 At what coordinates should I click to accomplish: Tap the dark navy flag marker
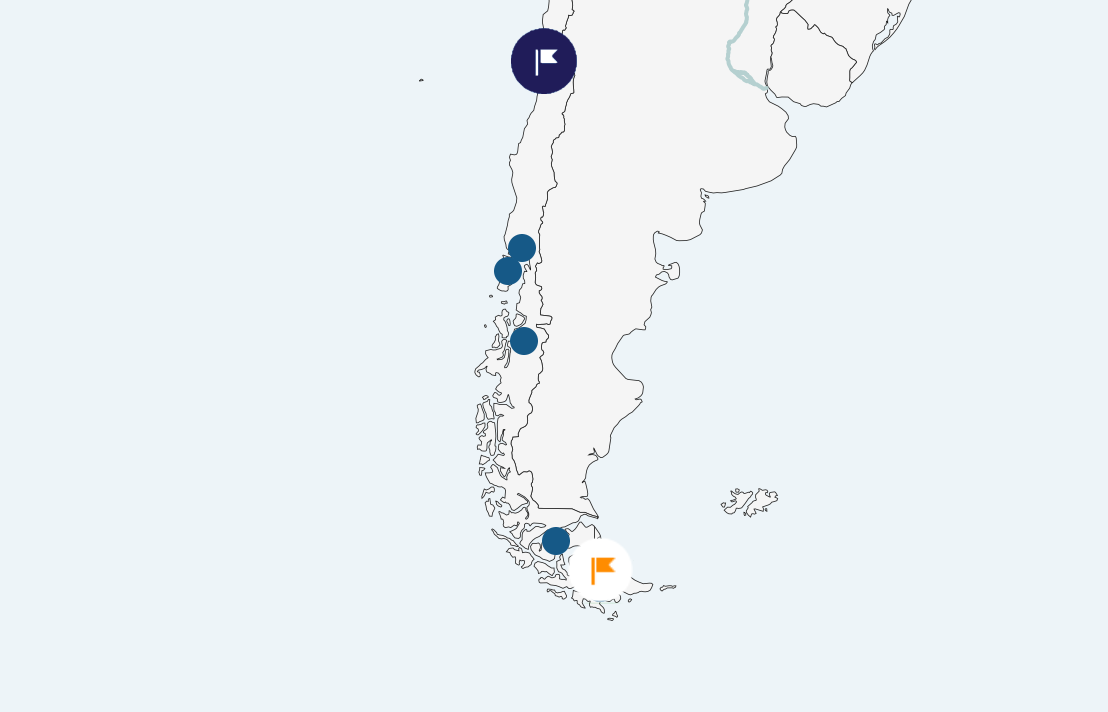[x=544, y=61]
